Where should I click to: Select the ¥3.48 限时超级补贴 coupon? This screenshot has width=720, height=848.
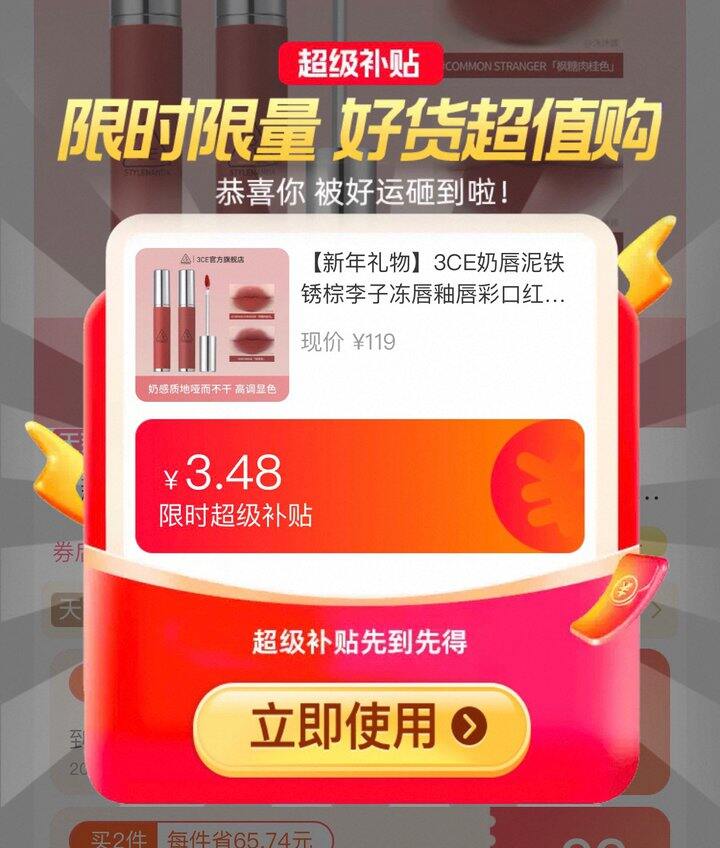pos(360,486)
